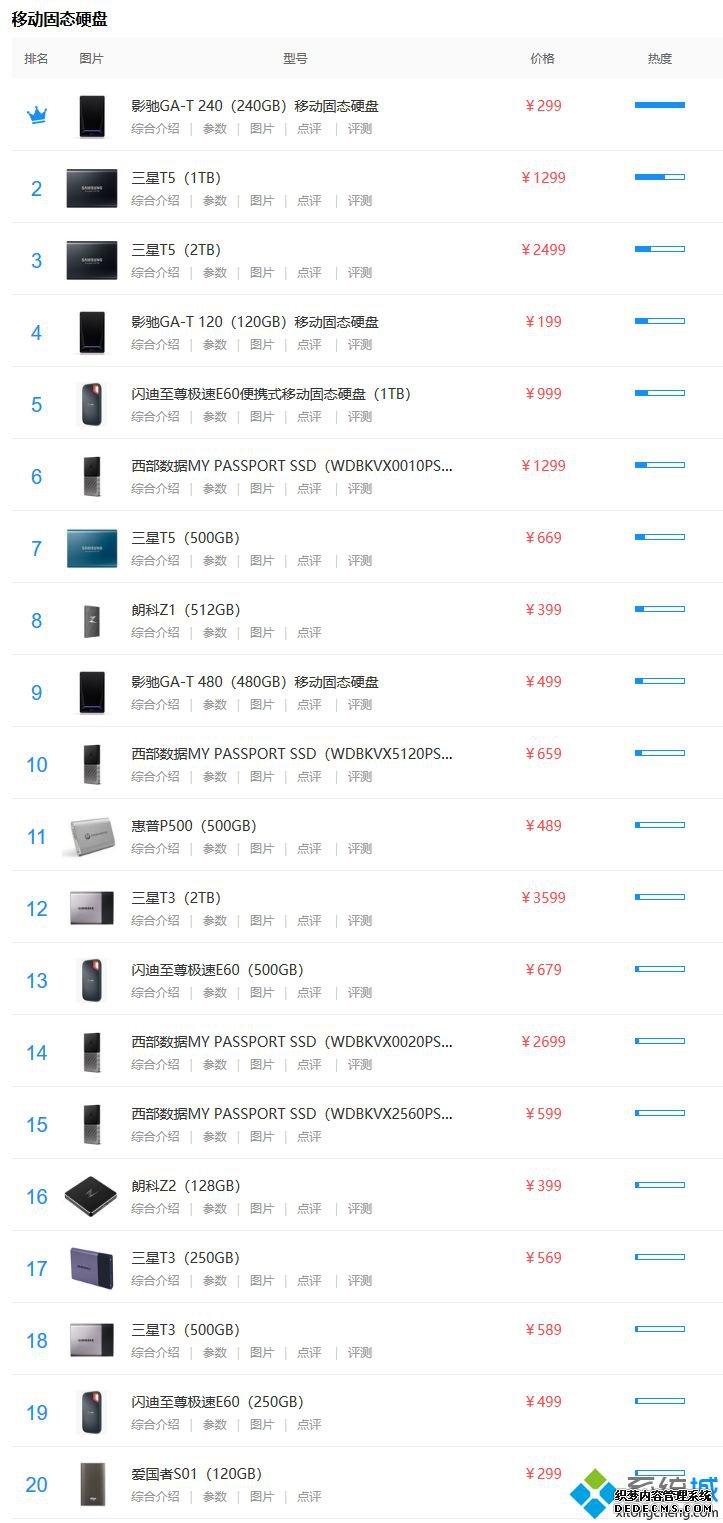View 点评 for 闪迪至尊极速E60 (500GB)
The width and height of the screenshot is (723, 1523).
click(x=309, y=993)
